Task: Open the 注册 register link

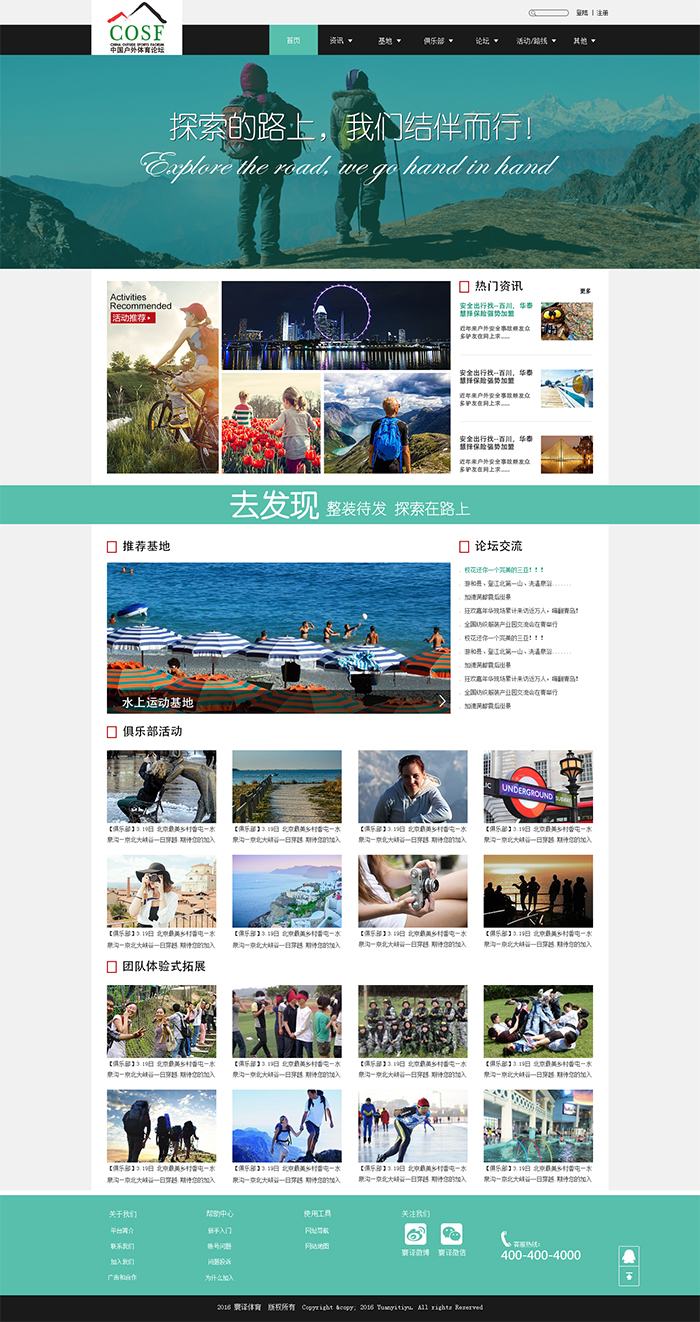Action: pos(603,13)
